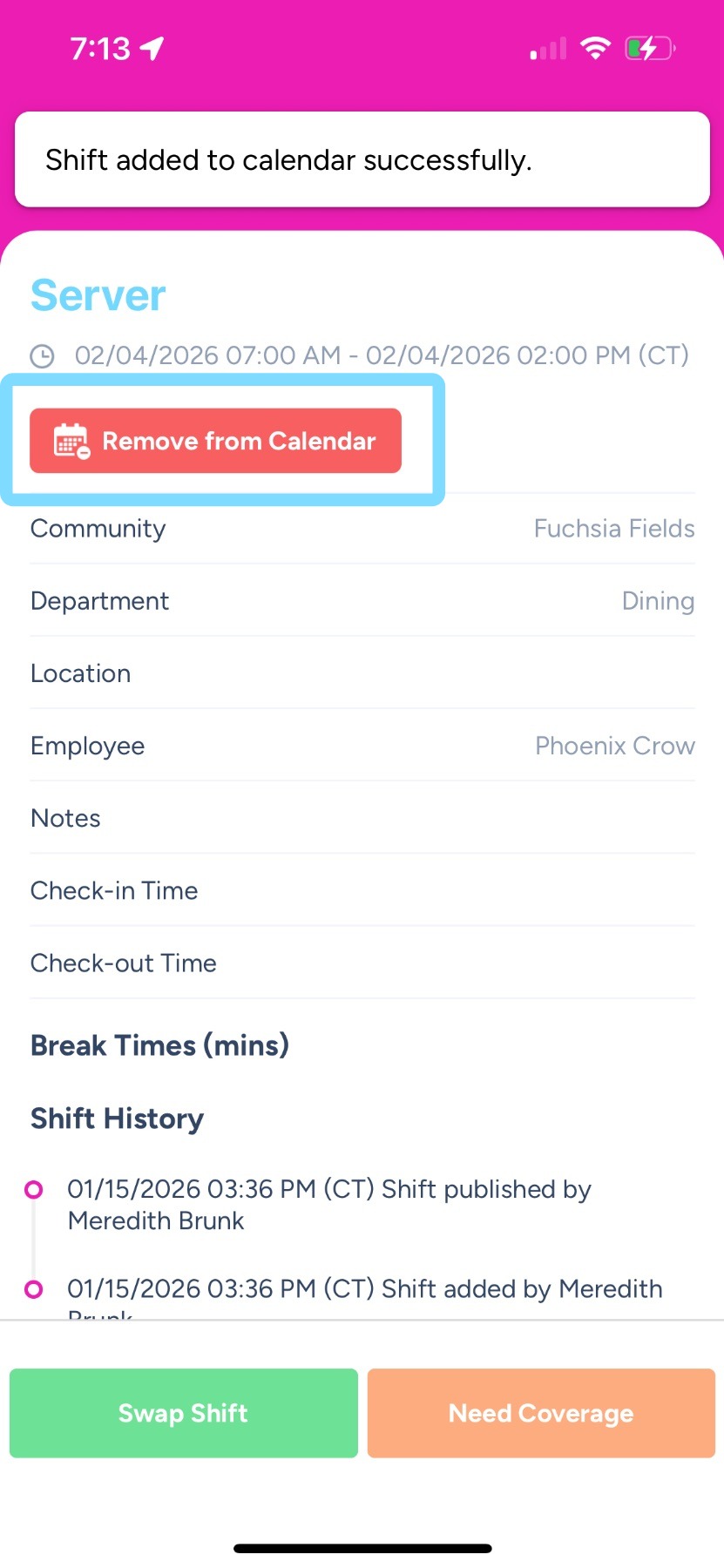Screen dimensions: 724x1568
Task: Request a Swap Shift
Action: (183, 1413)
